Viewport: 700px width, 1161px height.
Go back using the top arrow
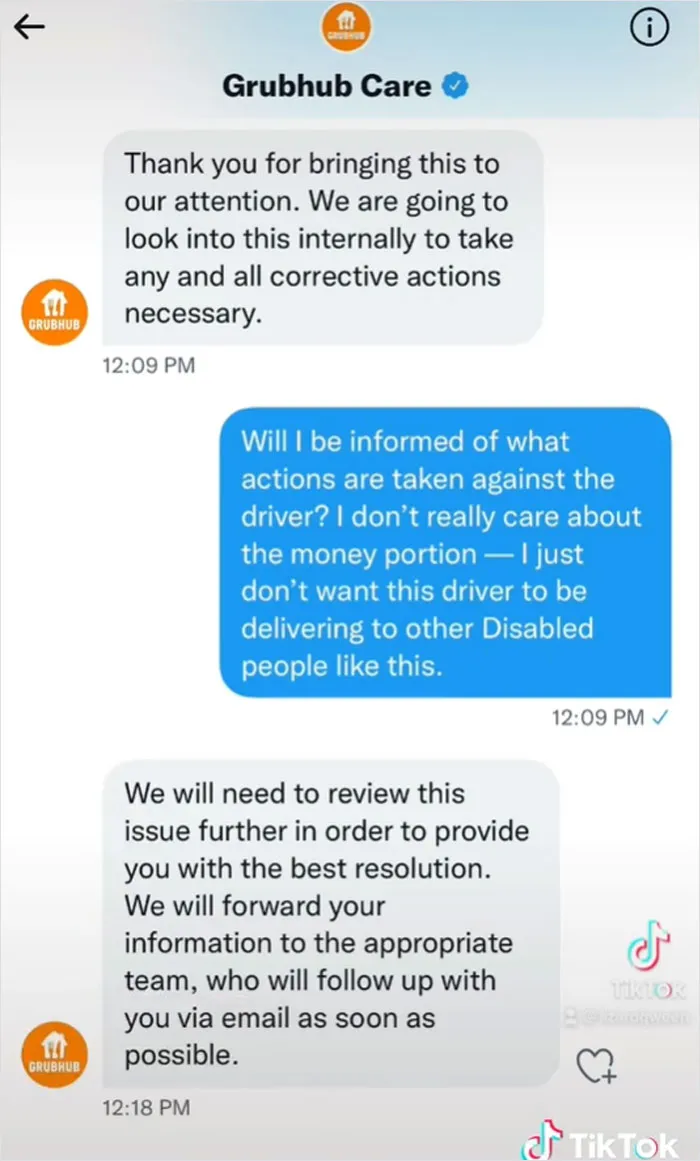coord(30,27)
